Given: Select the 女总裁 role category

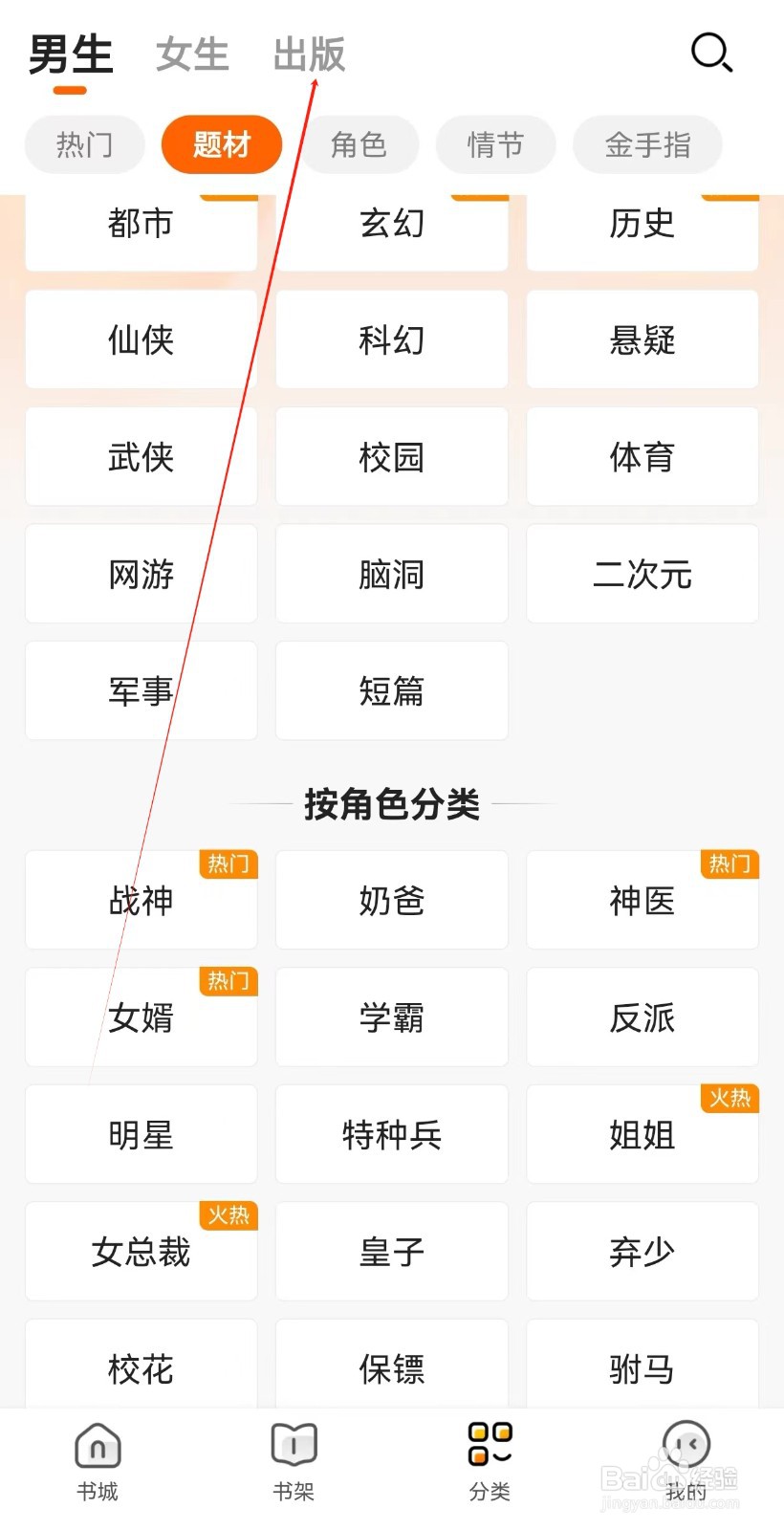Looking at the screenshot, I should click(141, 1252).
